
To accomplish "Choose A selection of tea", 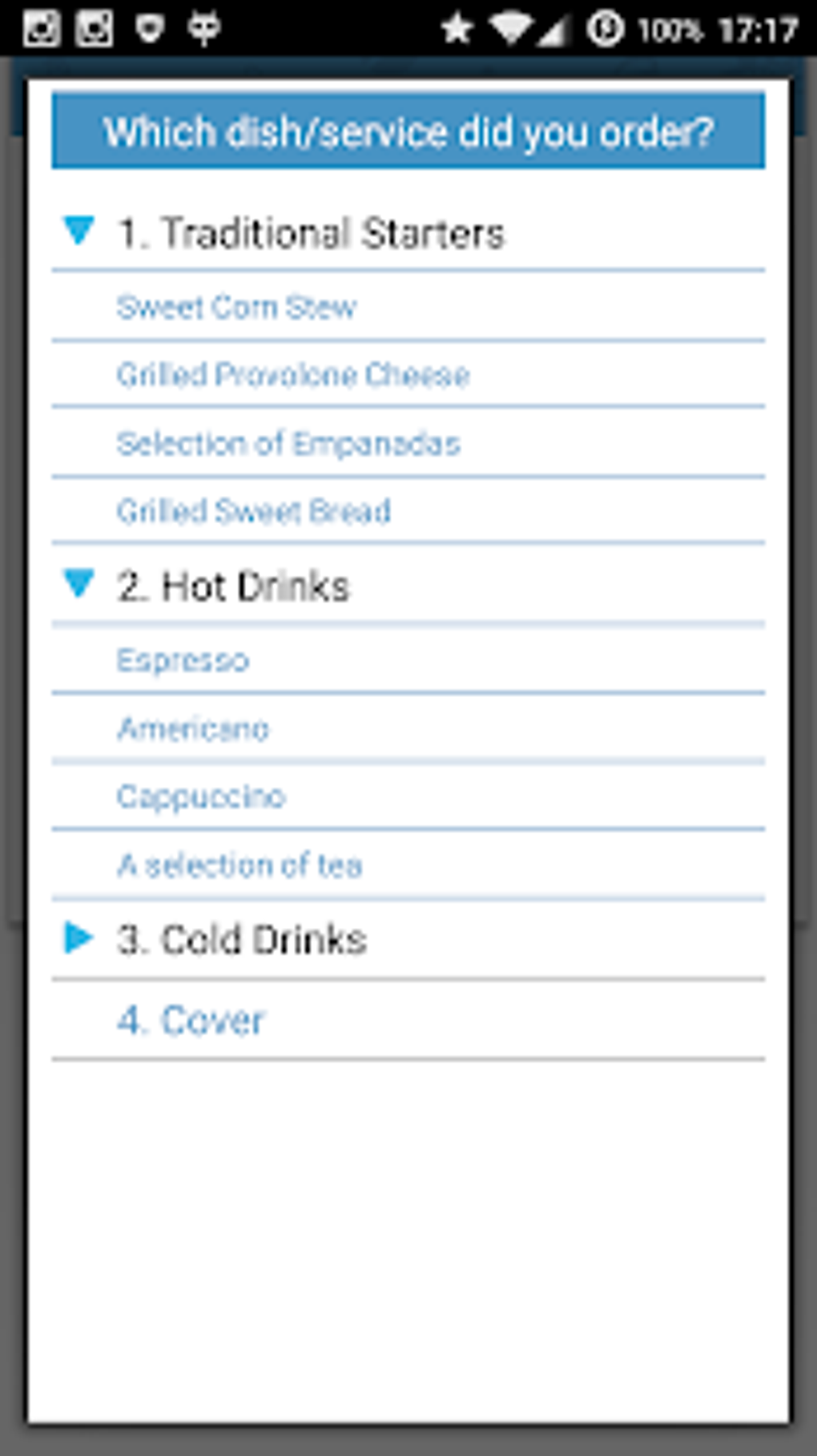I will 408,865.
